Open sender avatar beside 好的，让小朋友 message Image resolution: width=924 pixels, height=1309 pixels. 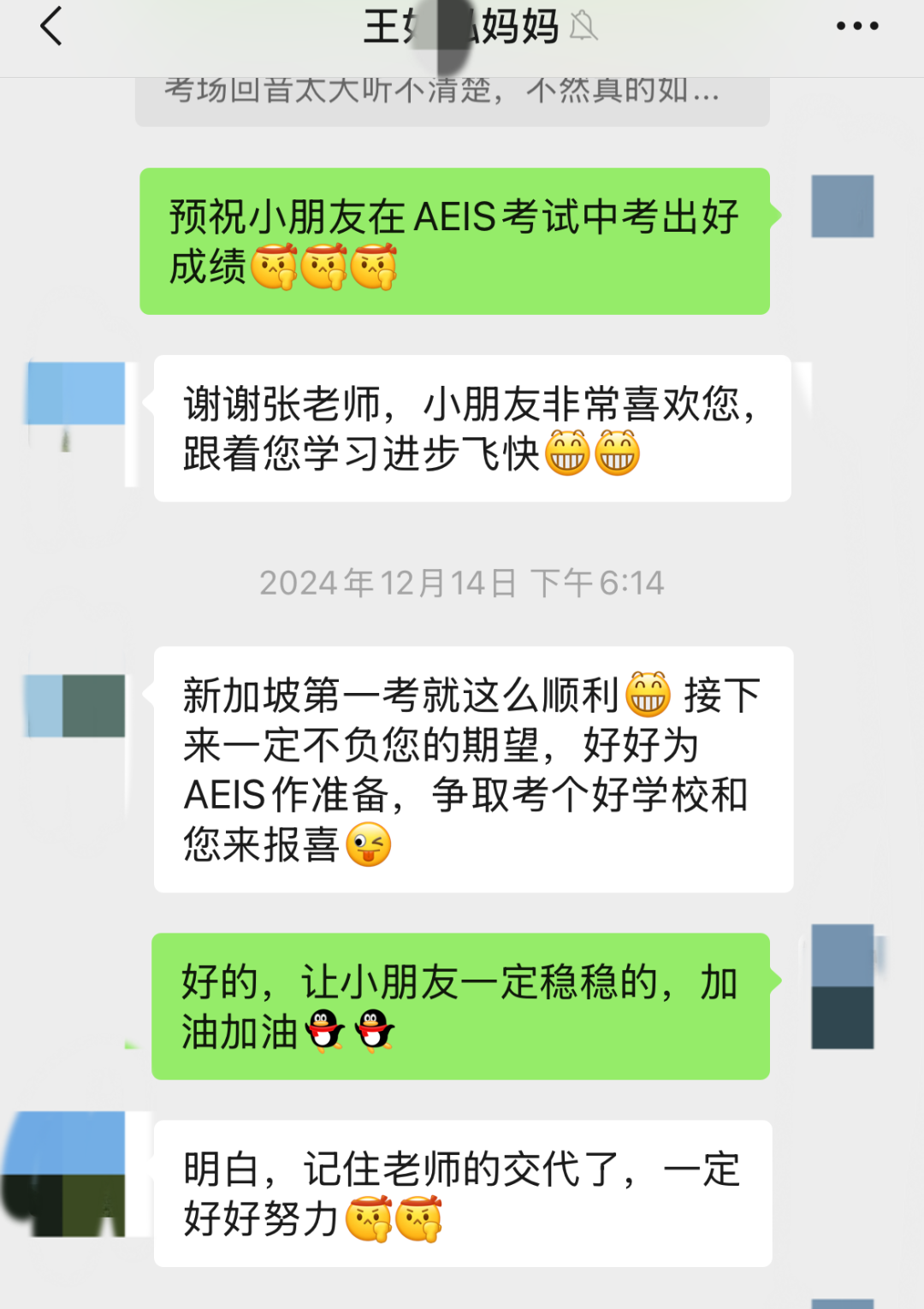(842, 986)
